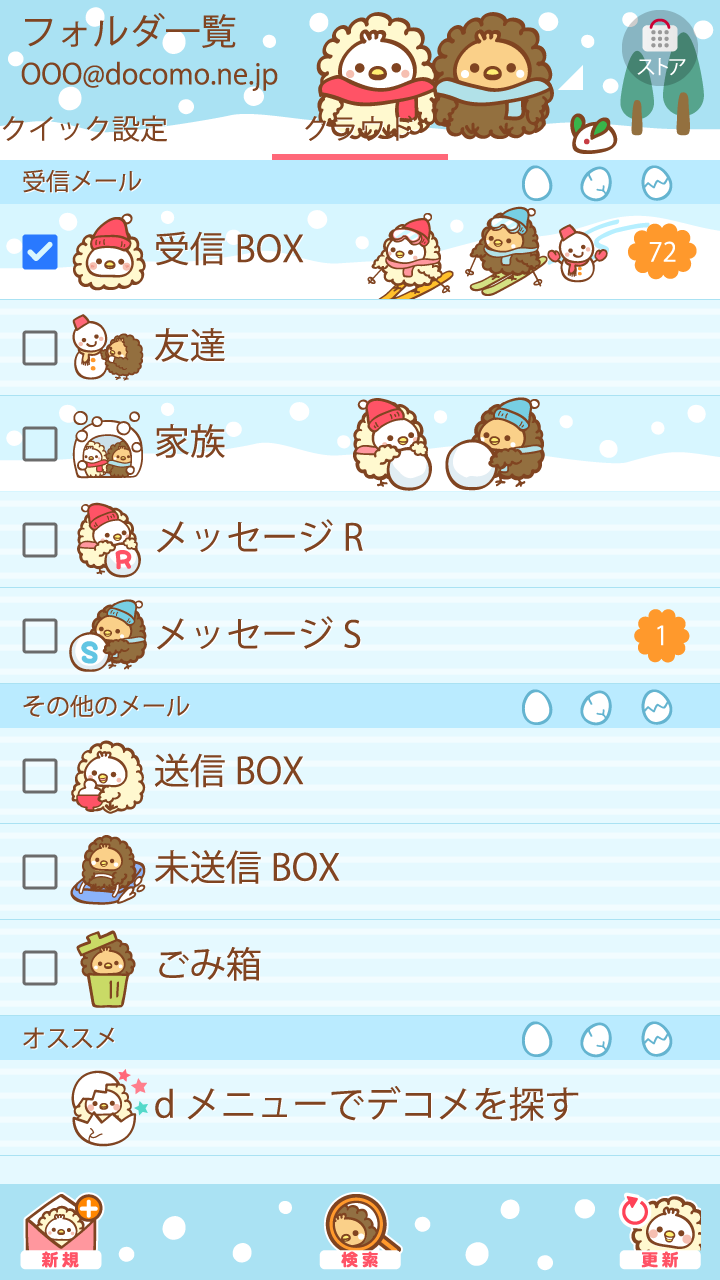Open メッセージS with one unread

pyautogui.click(x=258, y=635)
